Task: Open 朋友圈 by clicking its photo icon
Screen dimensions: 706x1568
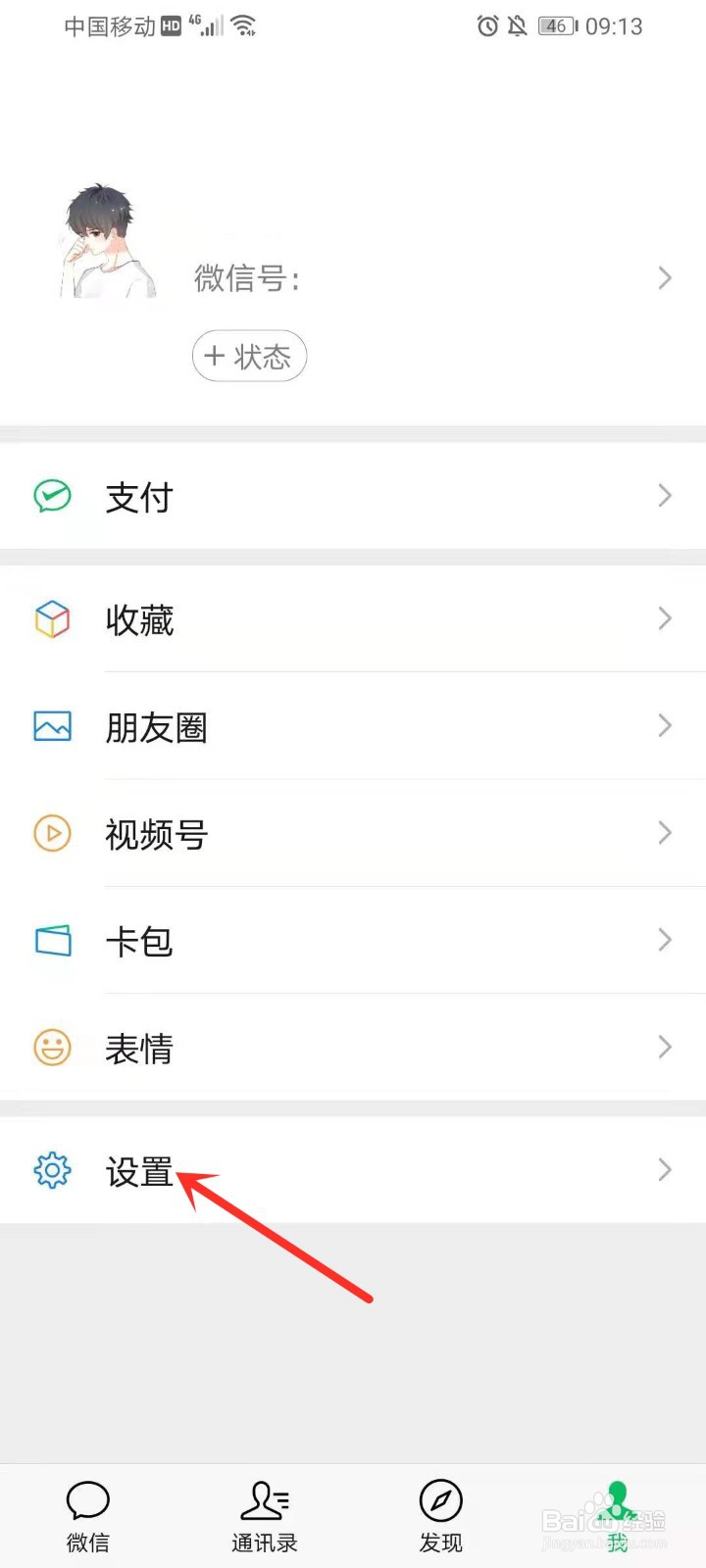Action: pos(53,726)
